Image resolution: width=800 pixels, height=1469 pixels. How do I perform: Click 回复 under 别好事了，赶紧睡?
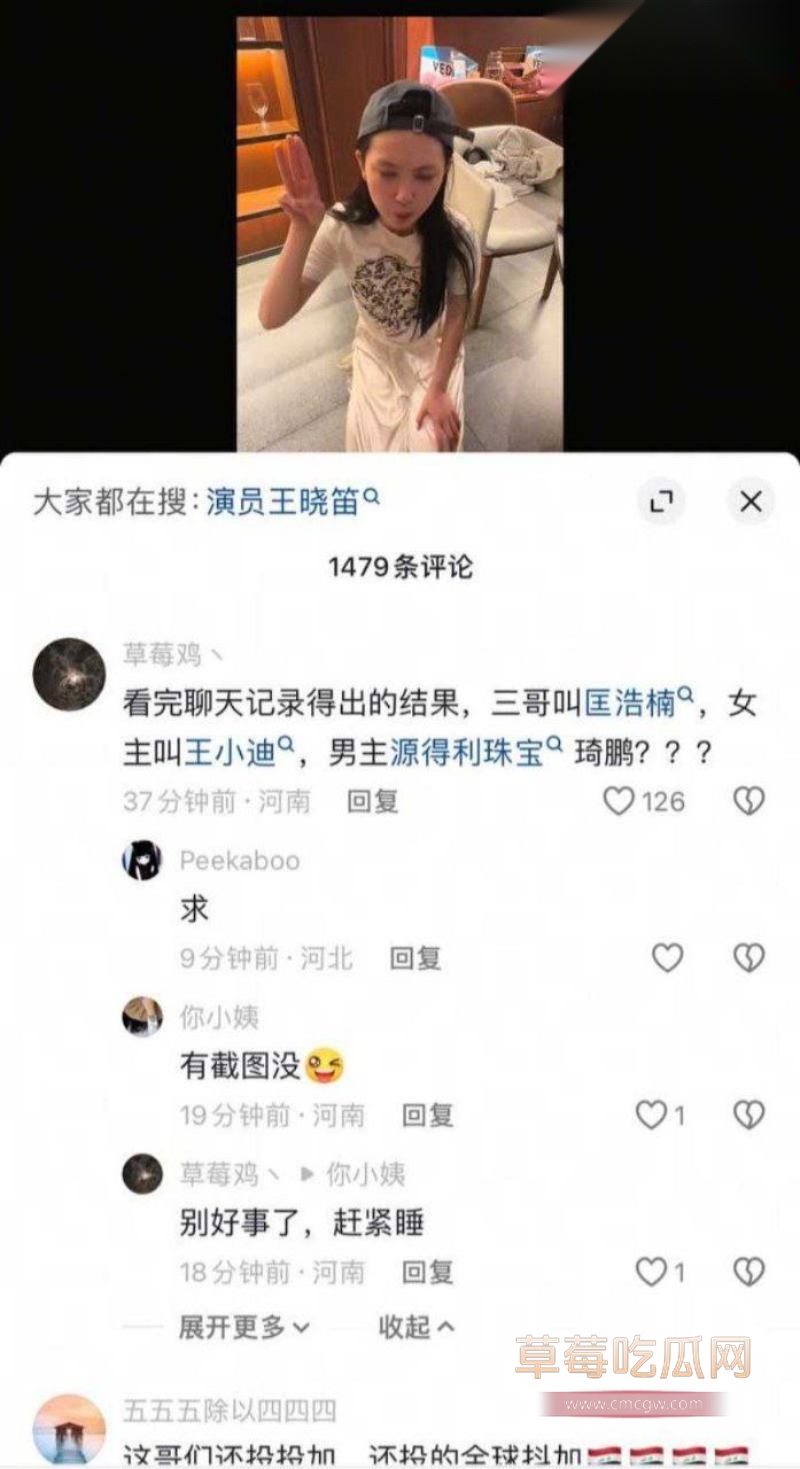click(x=426, y=1273)
